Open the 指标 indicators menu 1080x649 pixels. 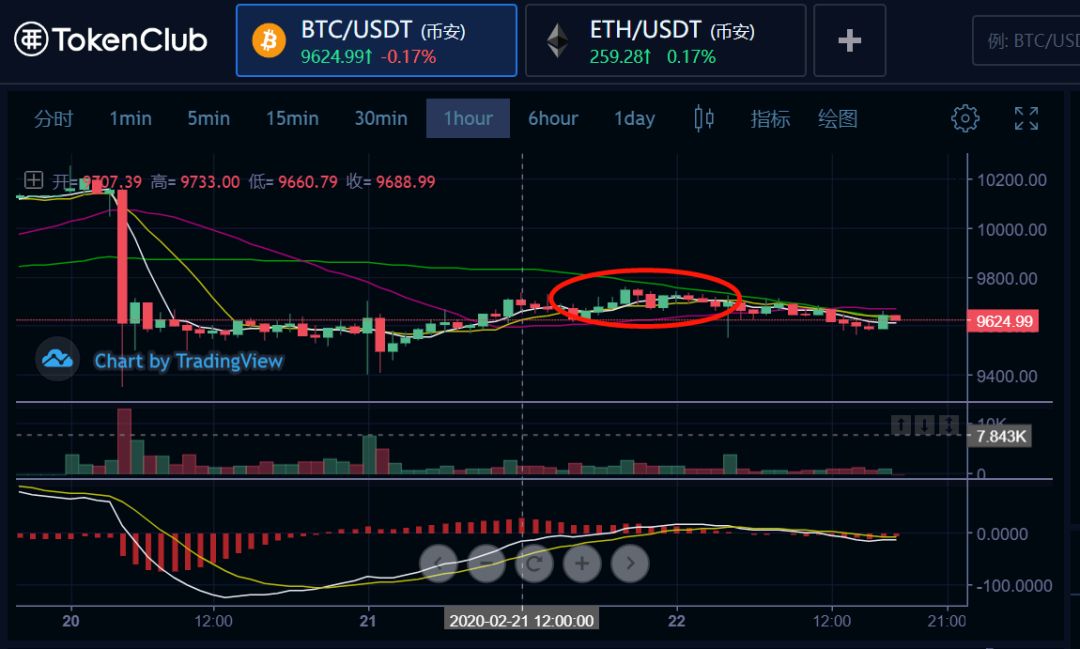pyautogui.click(x=770, y=119)
